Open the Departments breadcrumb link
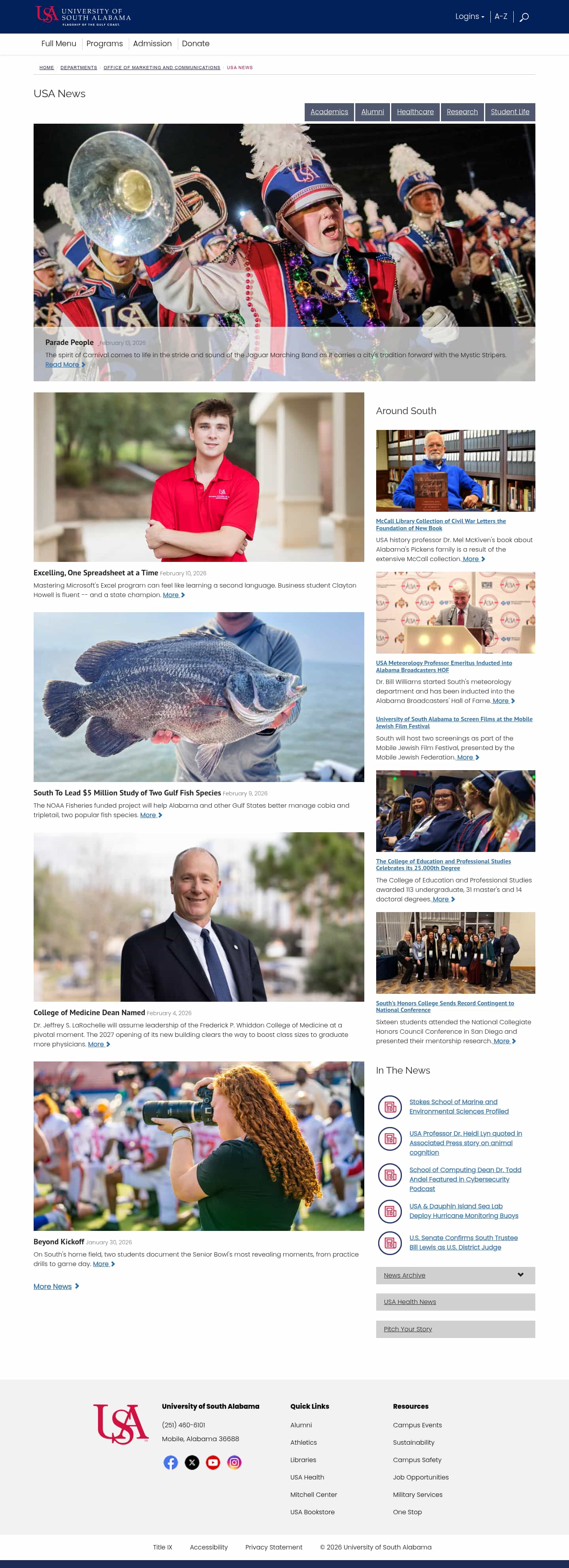This screenshot has height=1568, width=569. (79, 68)
